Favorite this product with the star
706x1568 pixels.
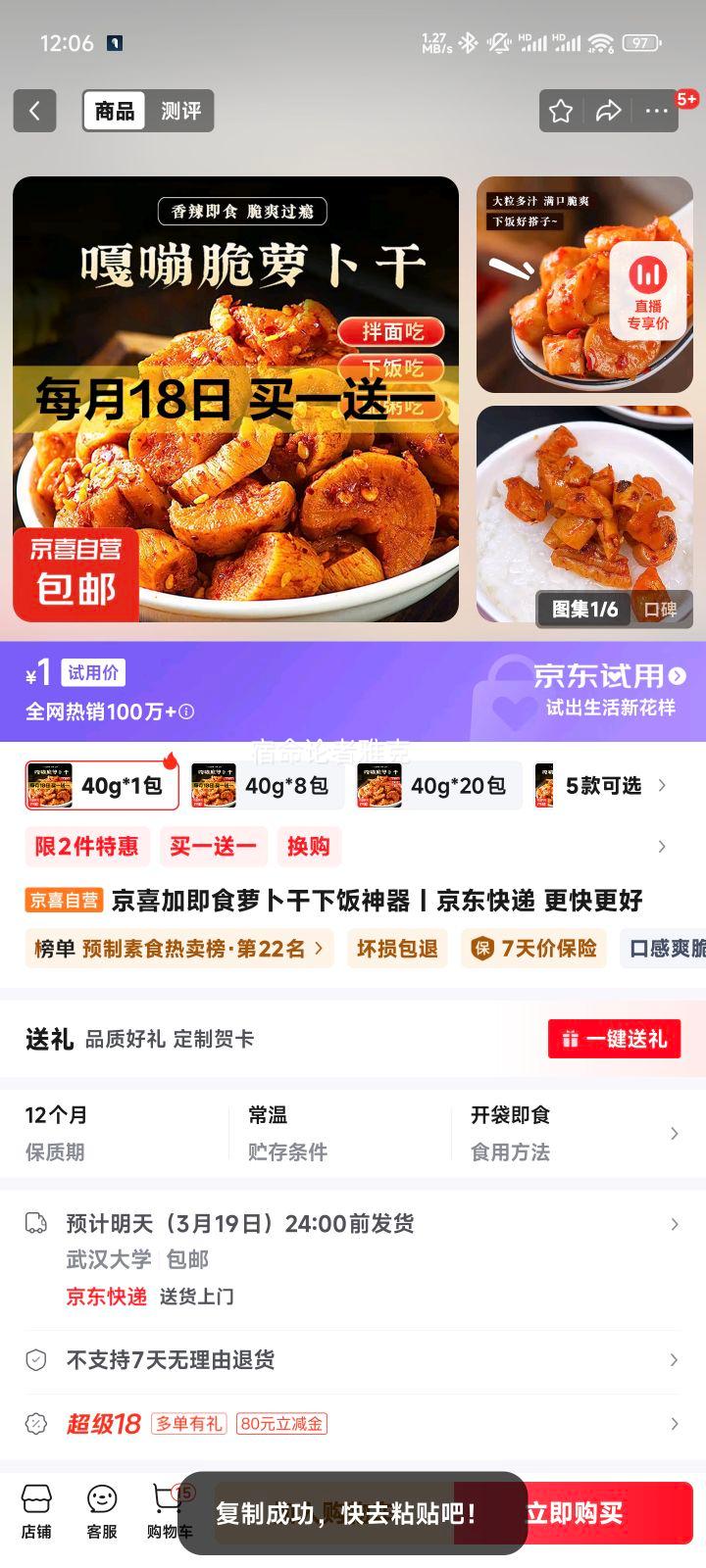coord(561,111)
